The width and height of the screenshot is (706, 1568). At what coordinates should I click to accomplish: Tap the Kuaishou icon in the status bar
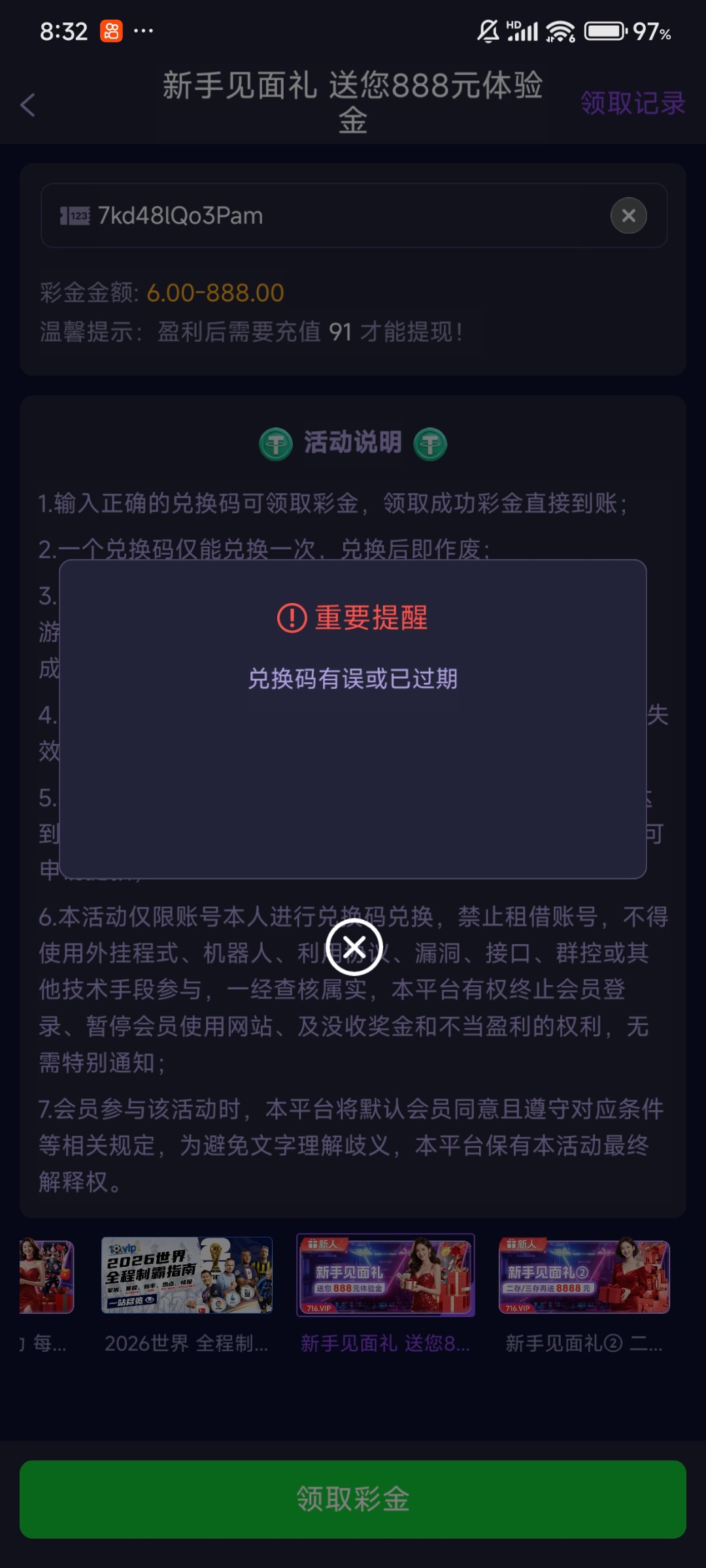[110, 30]
